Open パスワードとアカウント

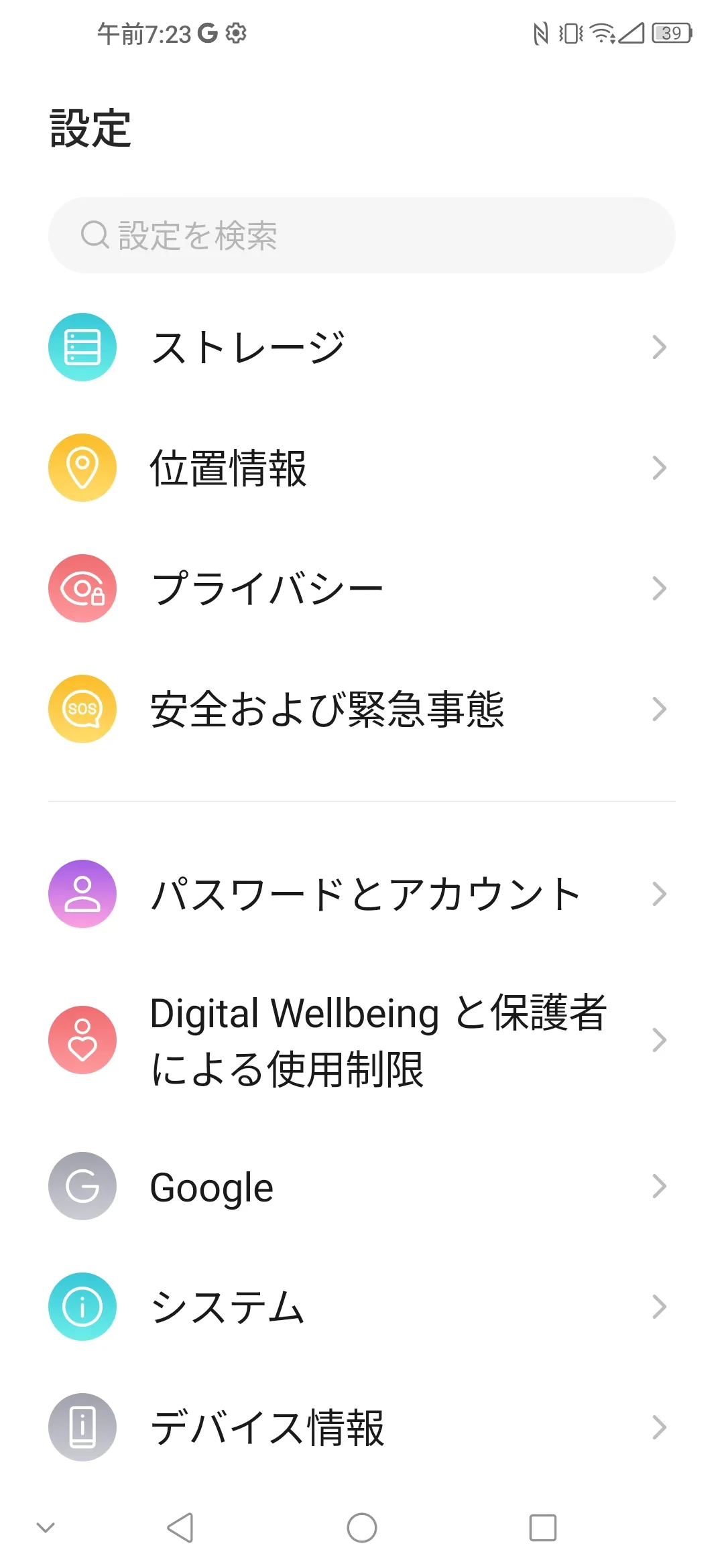click(x=362, y=894)
